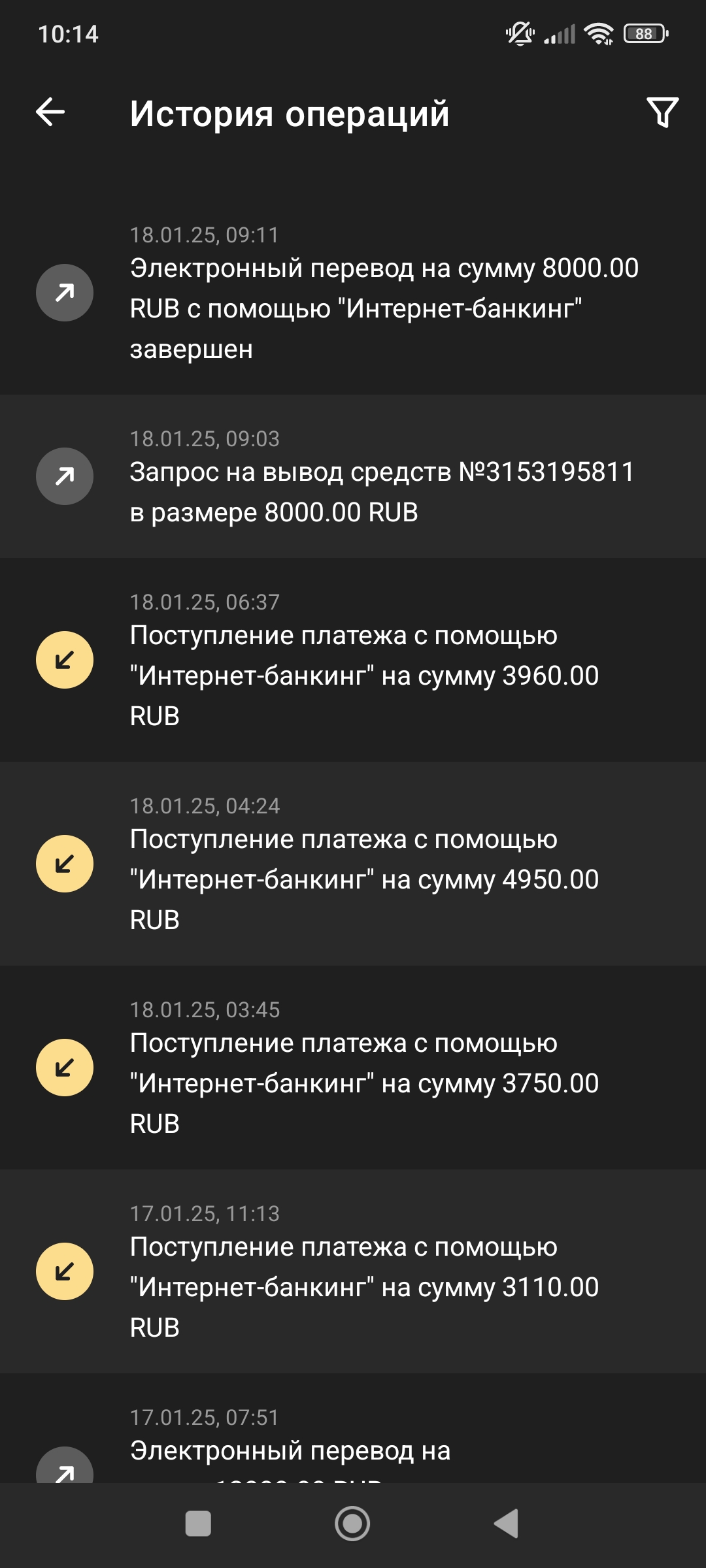This screenshot has height=1568, width=706.
Task: Tap the system home button
Action: coord(352,1524)
